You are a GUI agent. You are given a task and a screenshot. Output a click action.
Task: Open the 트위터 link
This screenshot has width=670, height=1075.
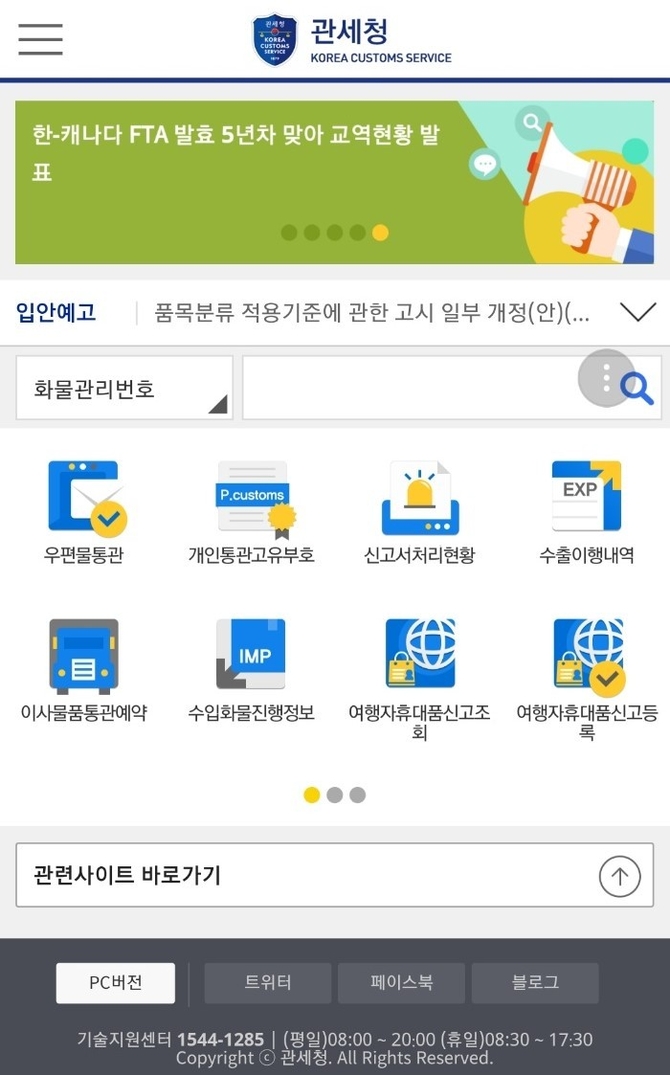coord(268,983)
